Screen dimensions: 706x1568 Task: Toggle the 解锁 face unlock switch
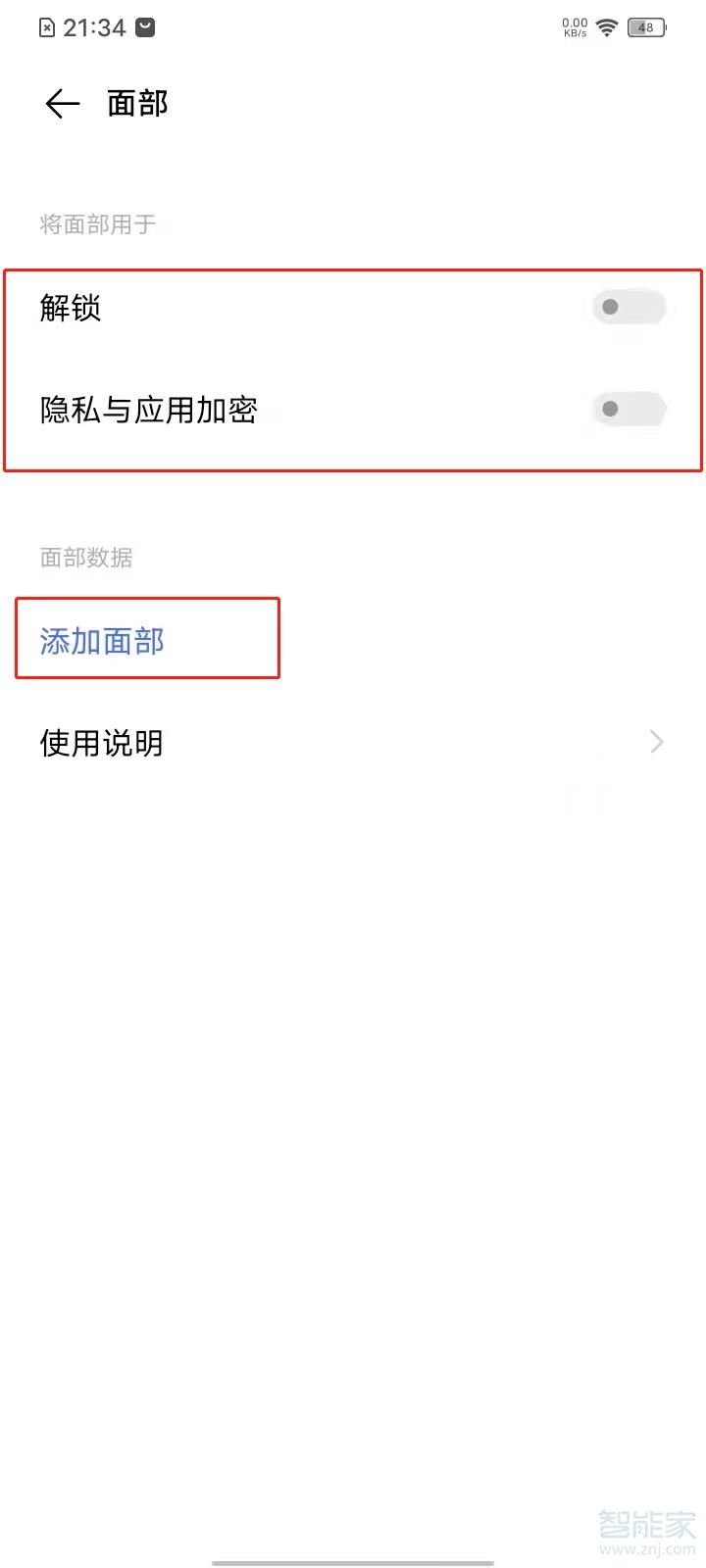point(630,308)
